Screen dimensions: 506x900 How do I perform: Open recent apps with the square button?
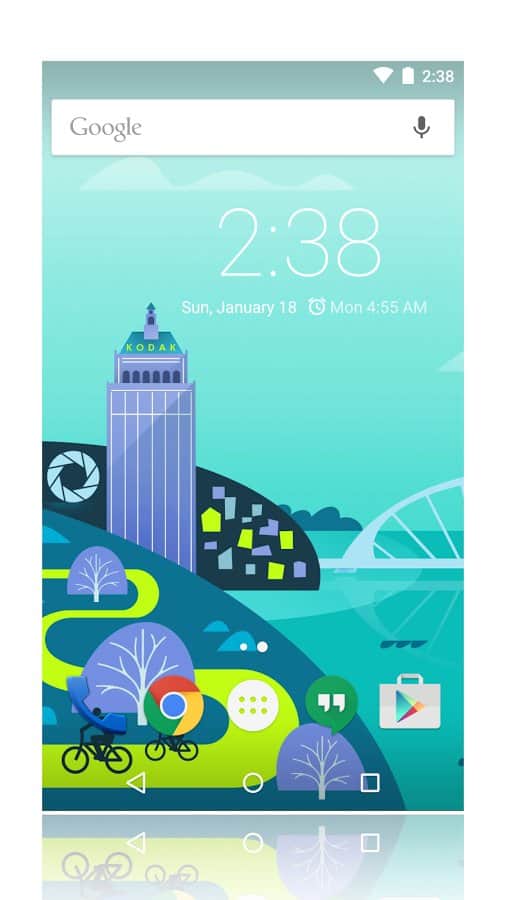tap(370, 782)
